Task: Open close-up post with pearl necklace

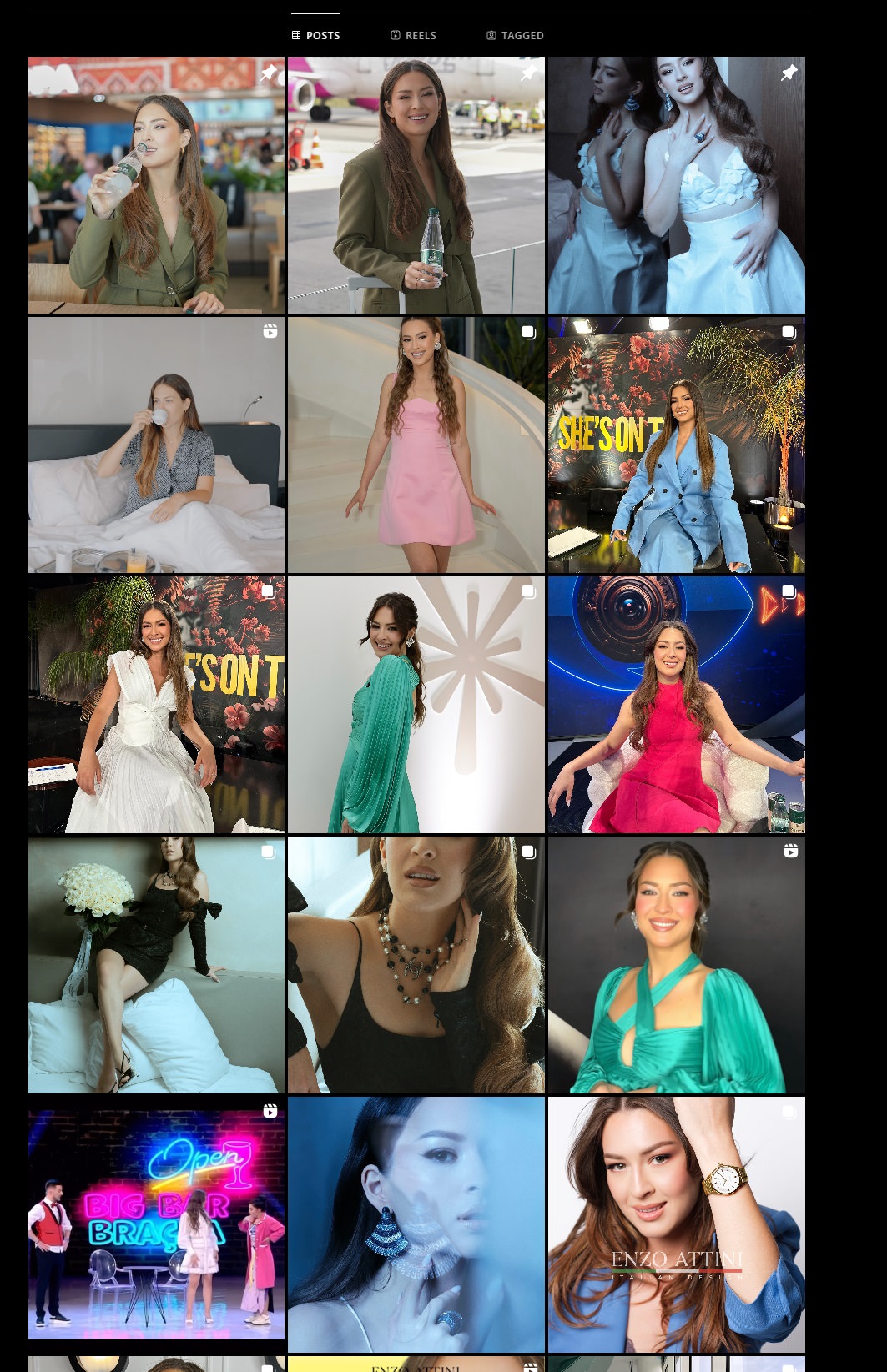Action: pos(416,965)
